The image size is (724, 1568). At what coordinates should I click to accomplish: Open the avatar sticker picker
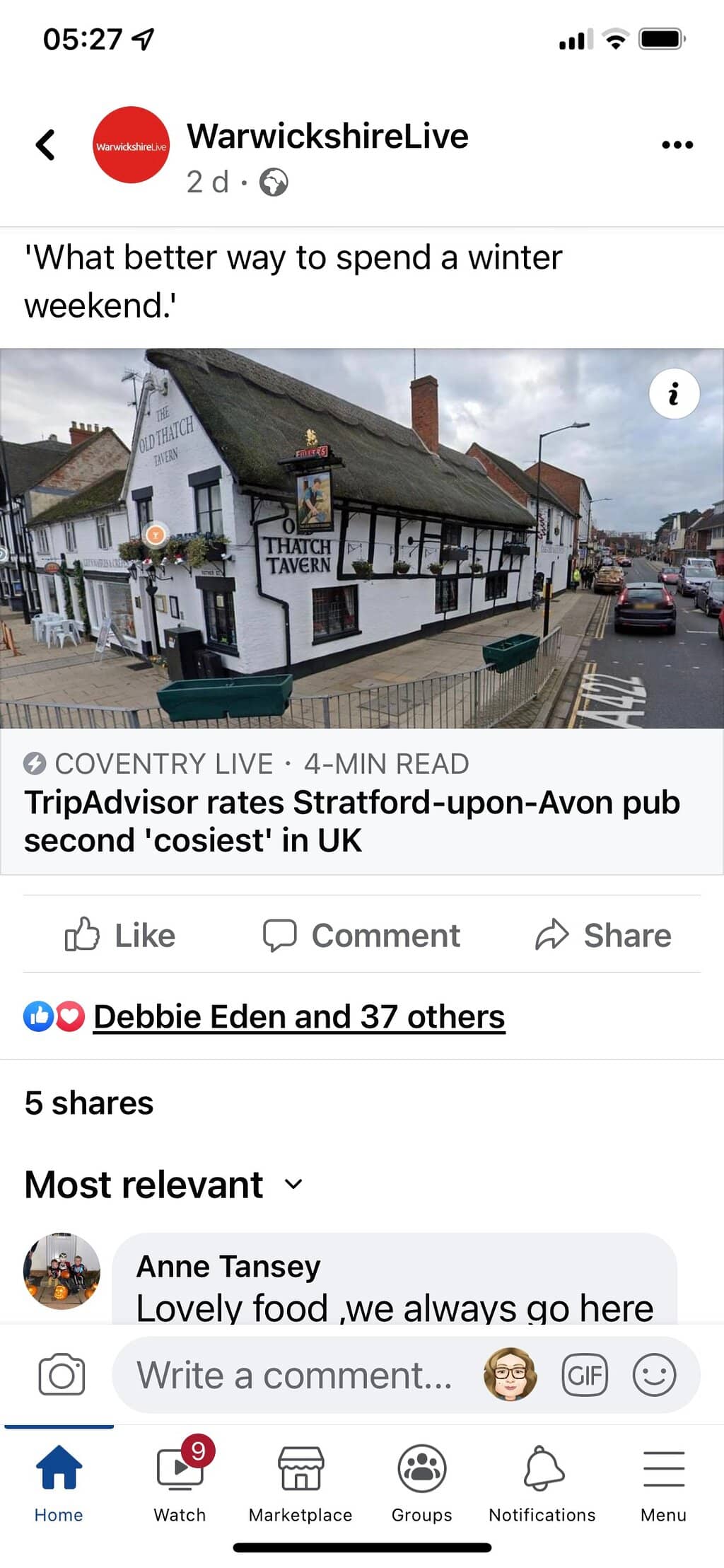click(510, 1374)
